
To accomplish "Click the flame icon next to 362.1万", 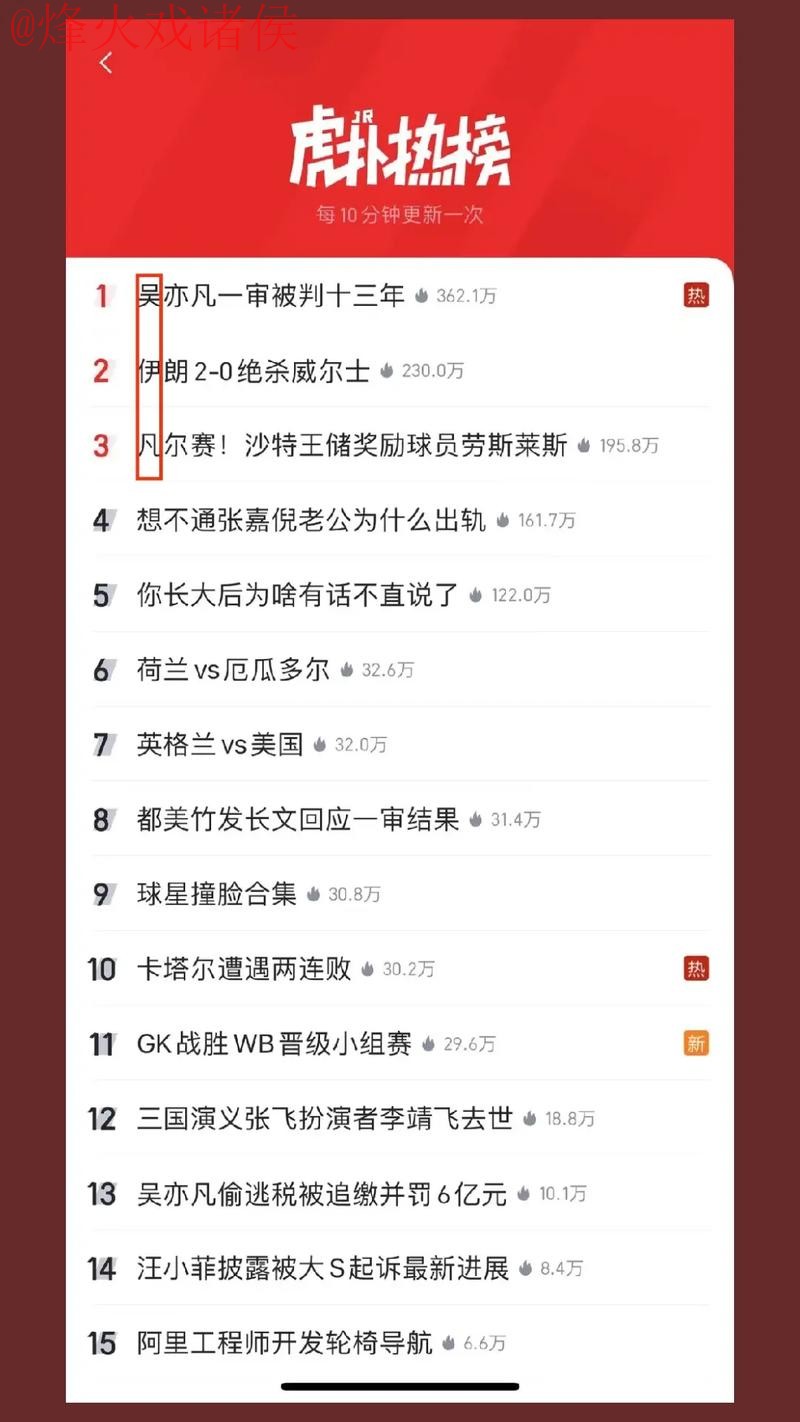I will pos(423,296).
